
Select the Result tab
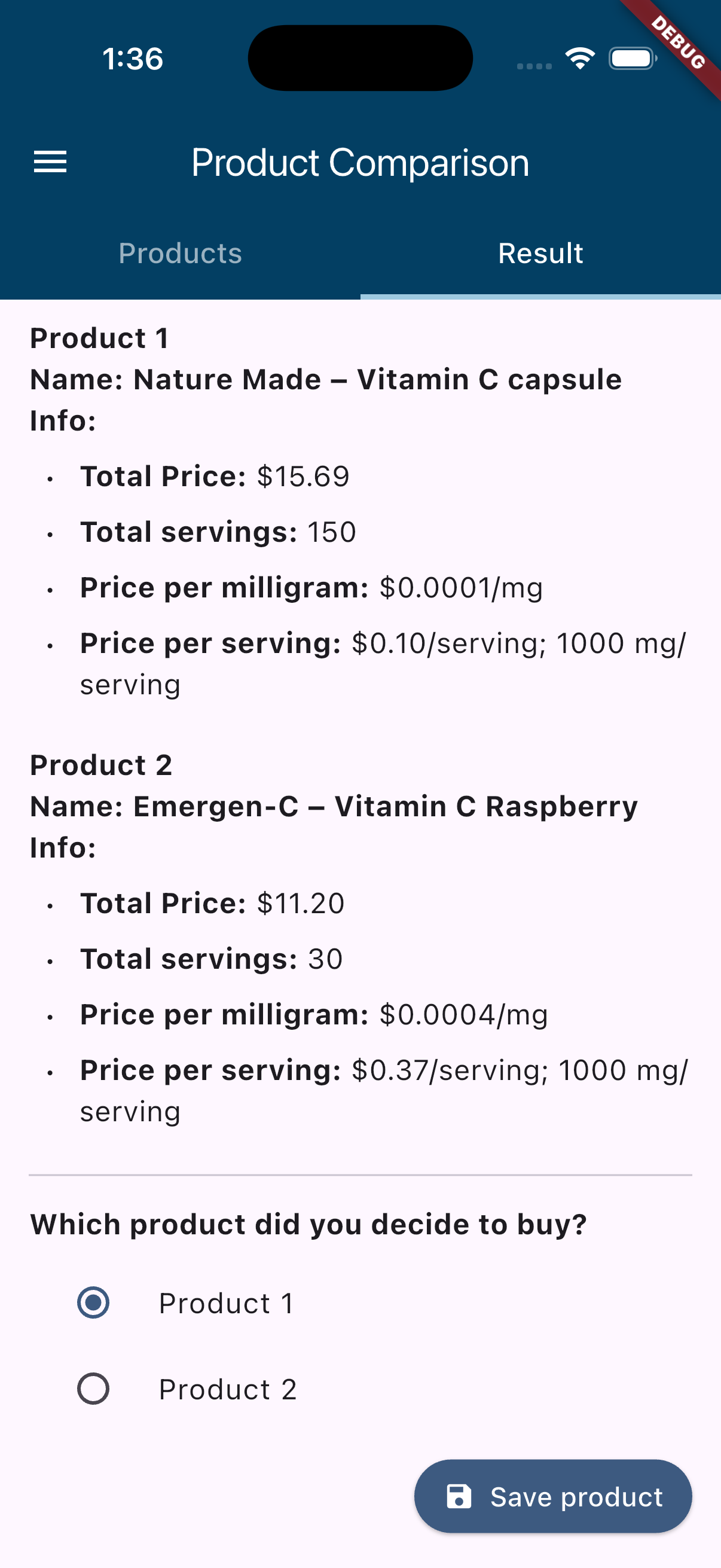click(540, 253)
